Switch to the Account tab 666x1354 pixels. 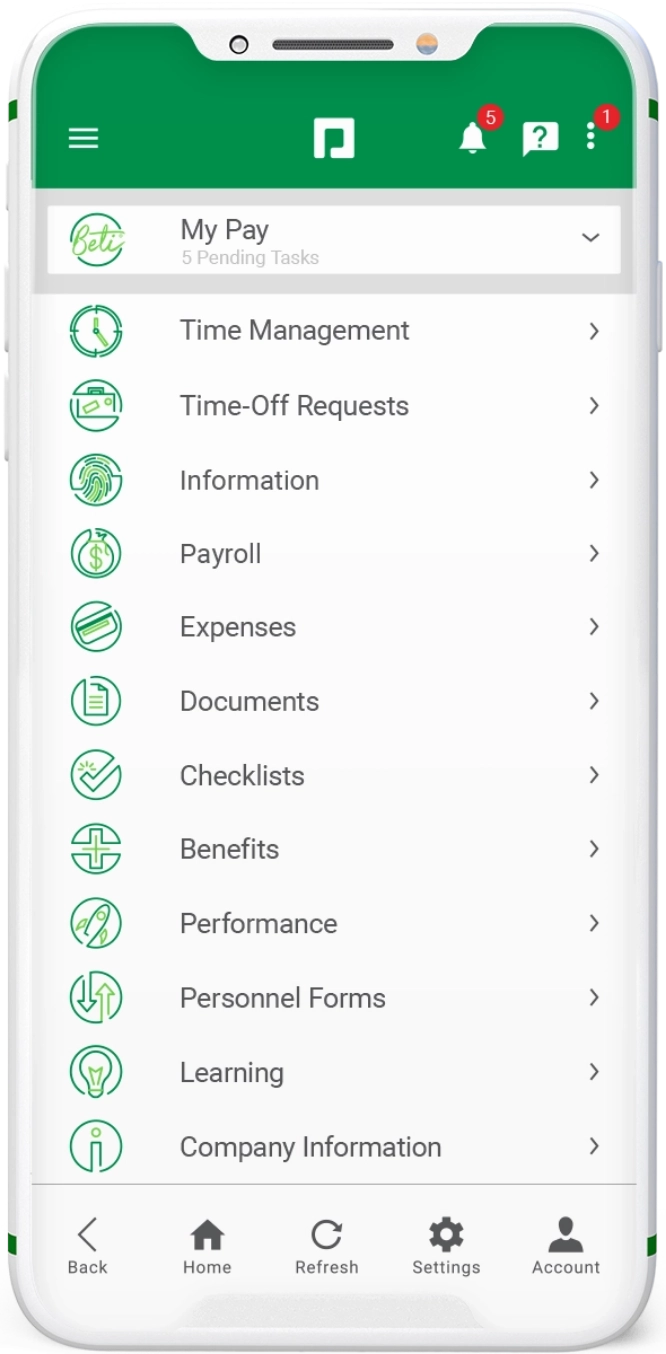565,1247
